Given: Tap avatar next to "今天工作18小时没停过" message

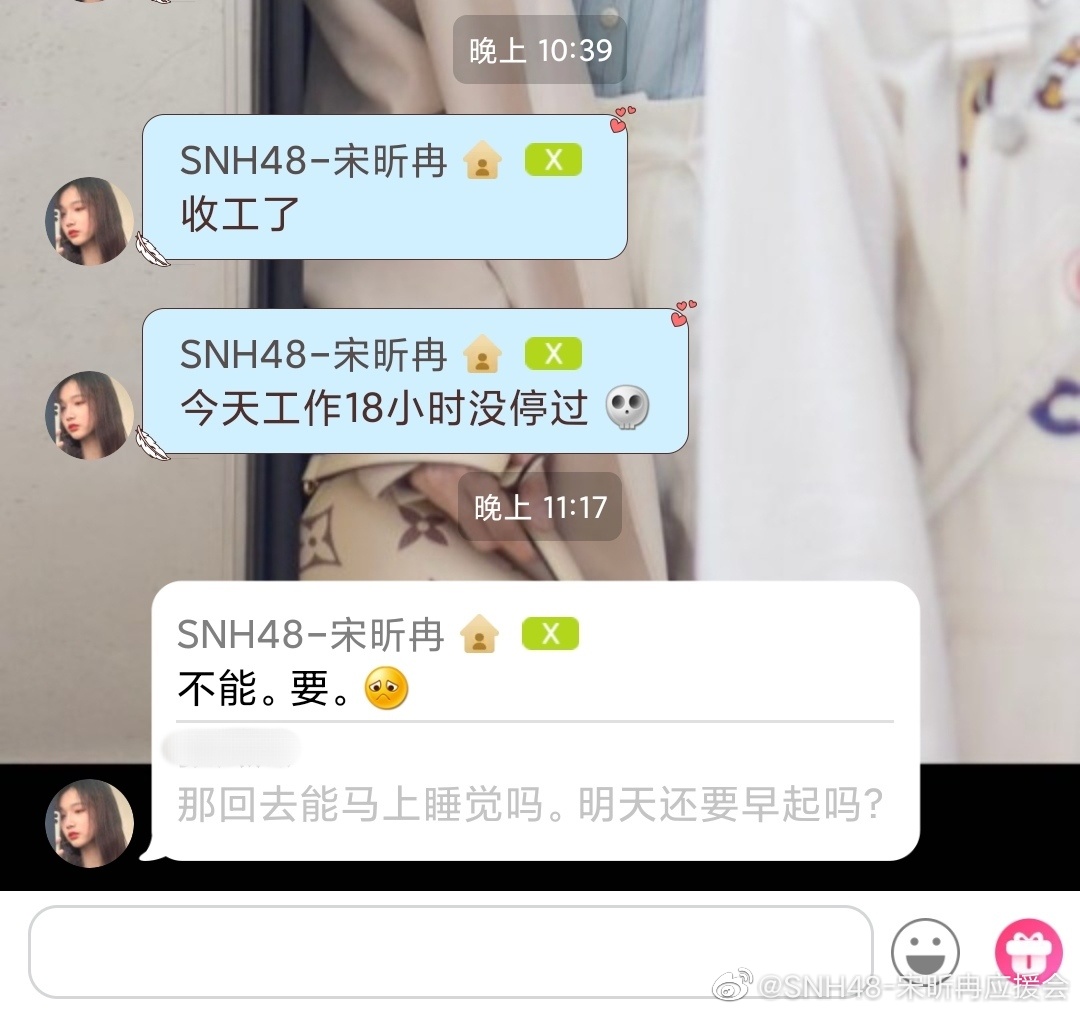Looking at the screenshot, I should click(x=89, y=415).
